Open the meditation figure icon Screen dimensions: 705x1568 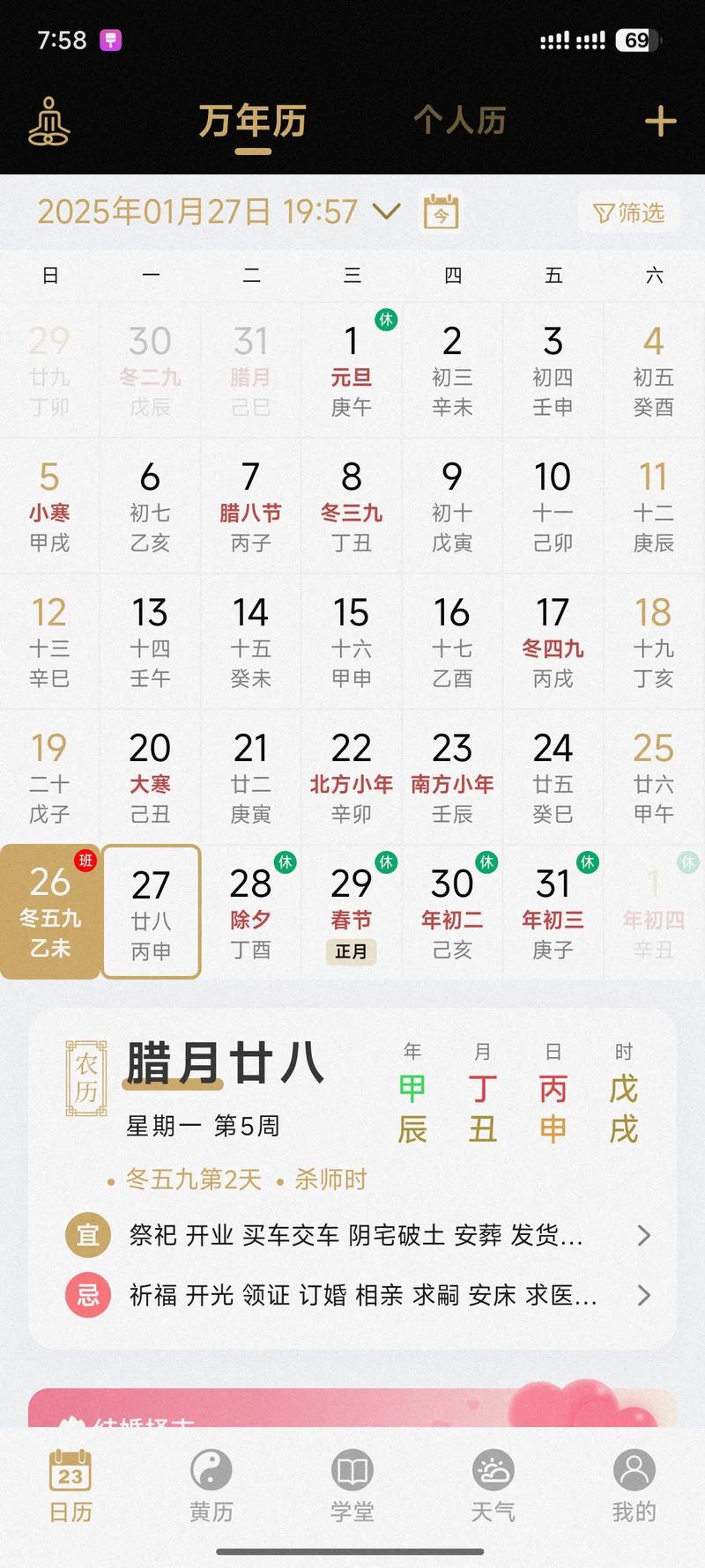coord(49,122)
